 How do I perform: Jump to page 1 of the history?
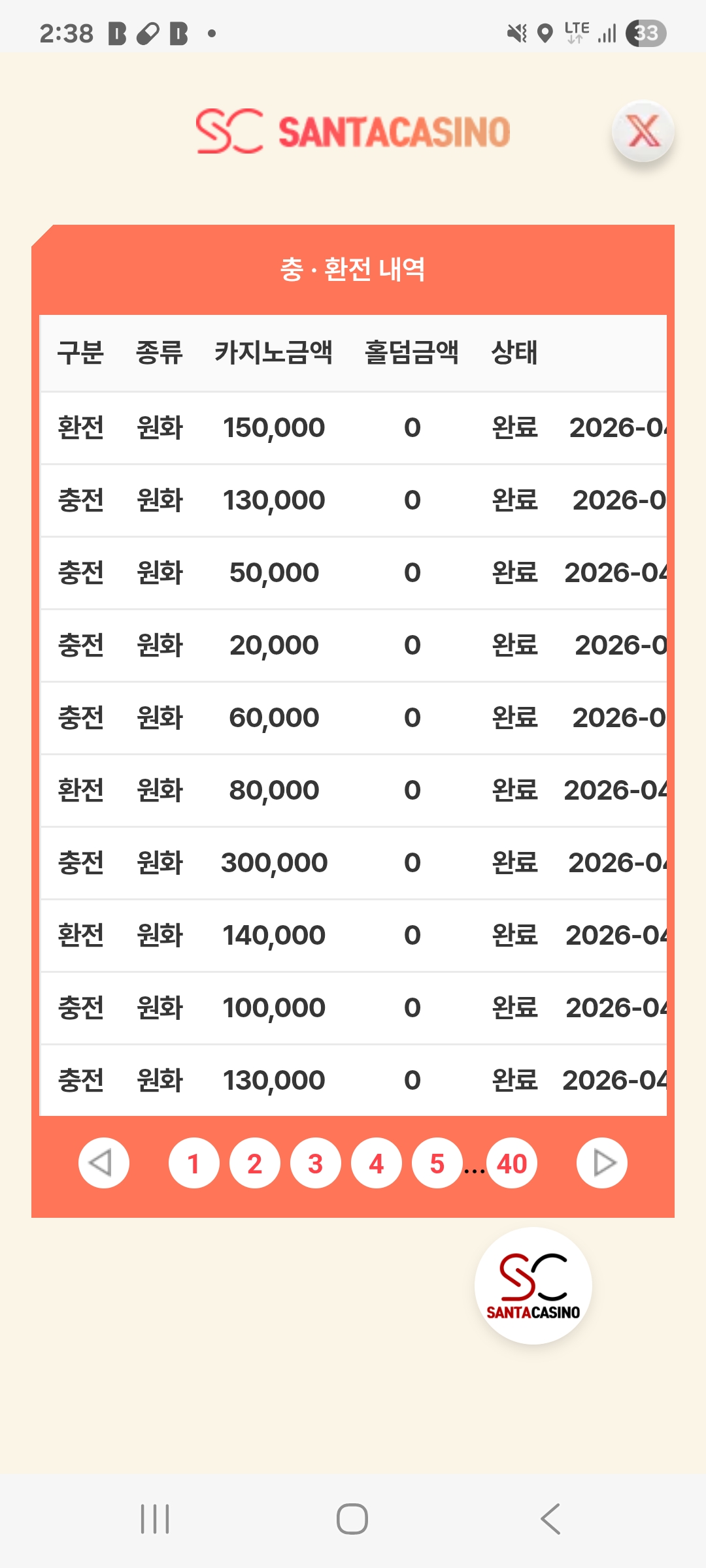tap(193, 1163)
